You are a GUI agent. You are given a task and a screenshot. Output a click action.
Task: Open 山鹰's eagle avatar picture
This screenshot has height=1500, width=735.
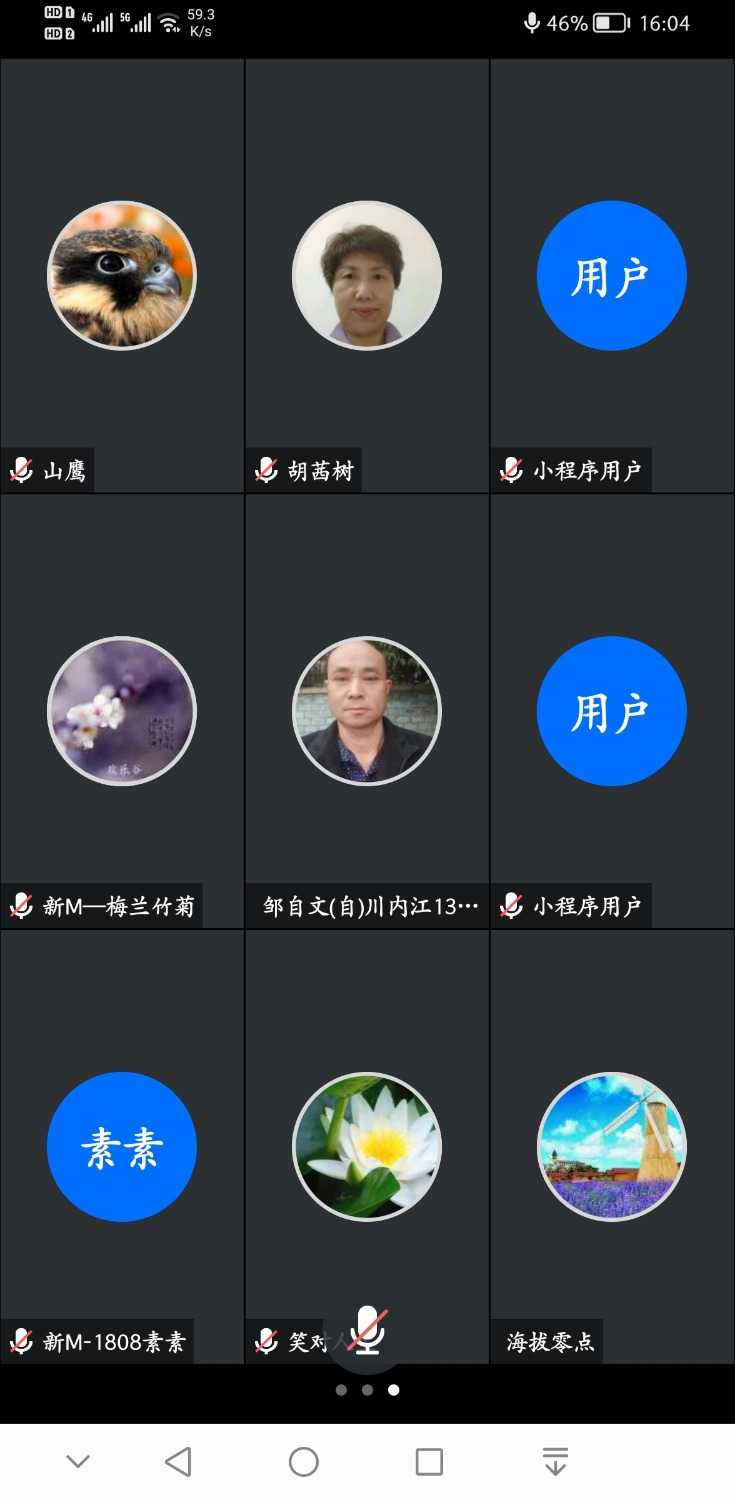click(x=122, y=275)
